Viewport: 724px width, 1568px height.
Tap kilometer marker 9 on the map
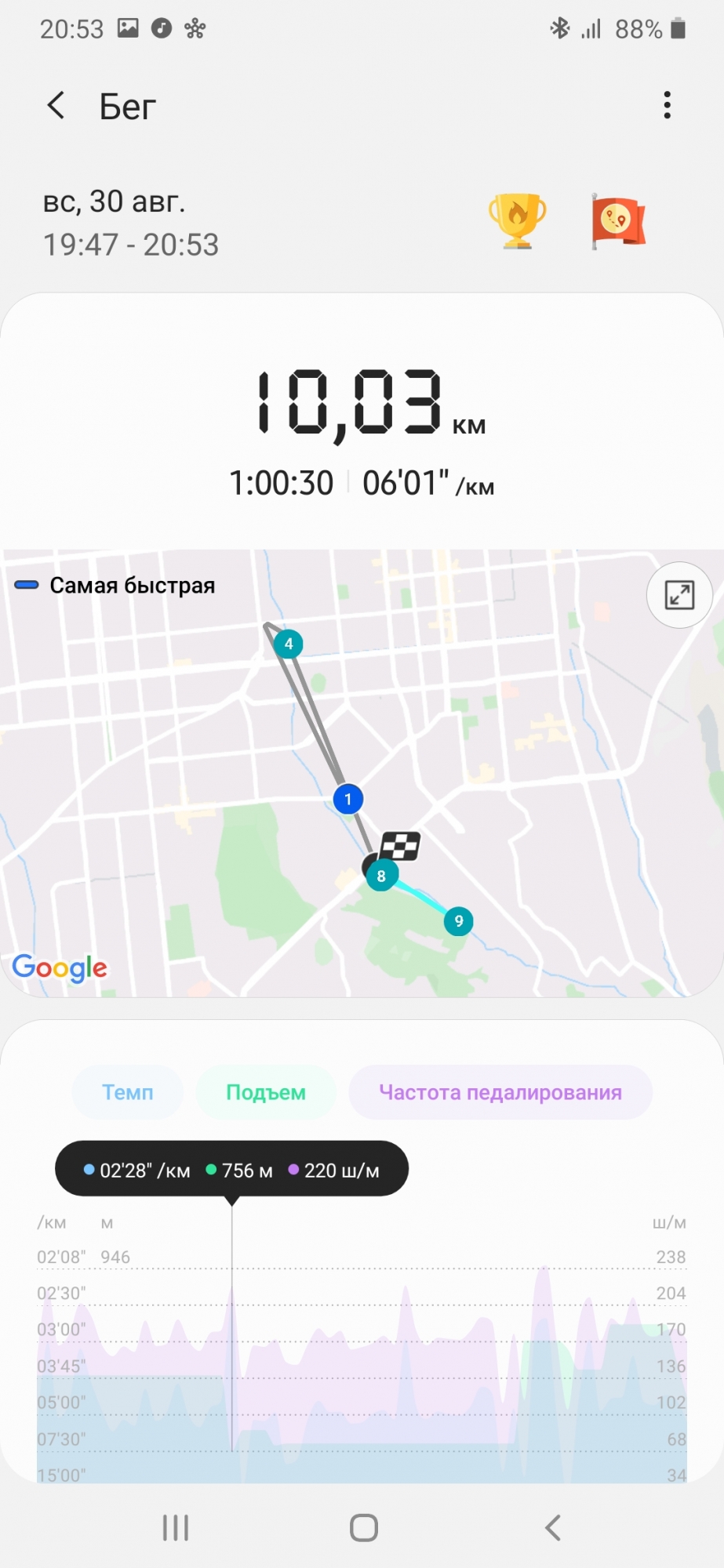coord(459,921)
